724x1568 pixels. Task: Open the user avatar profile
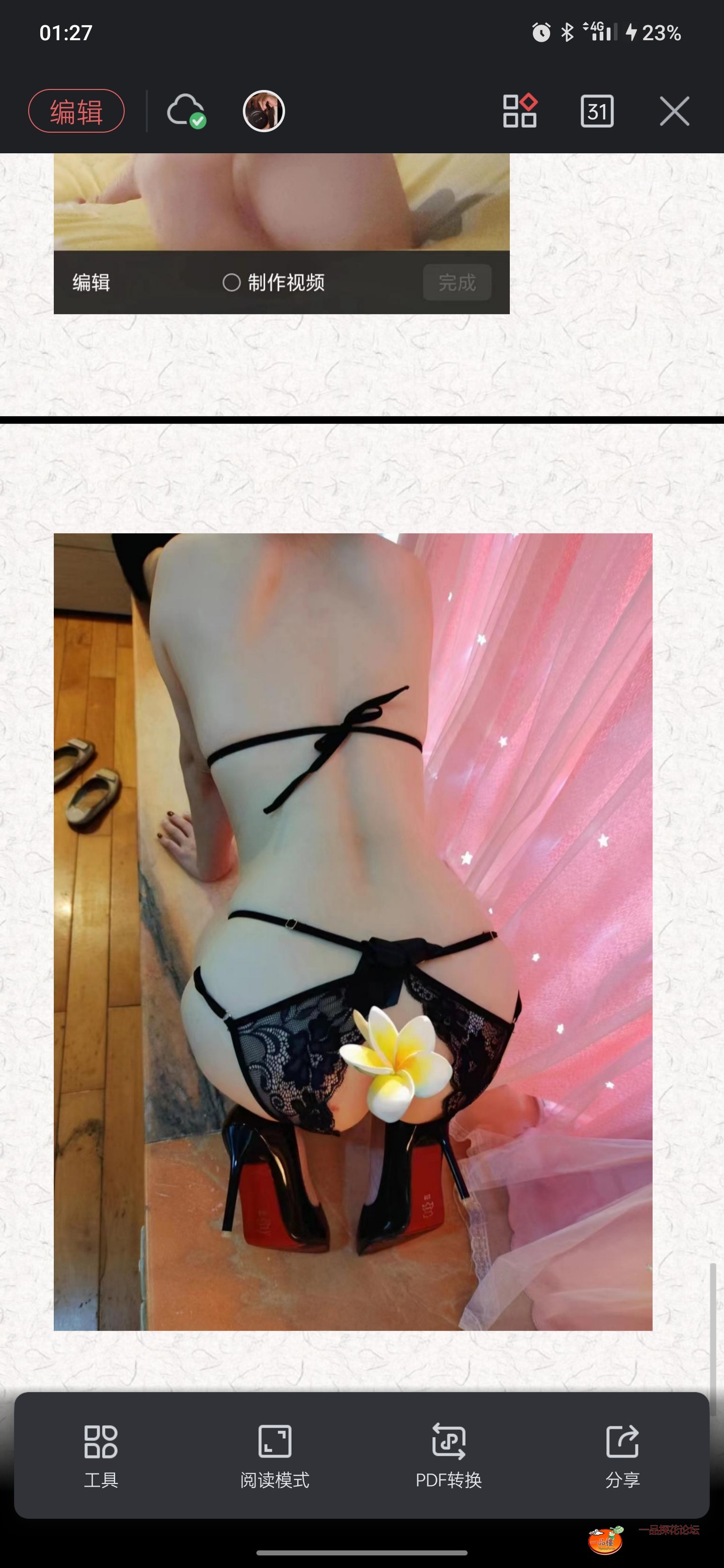point(263,111)
